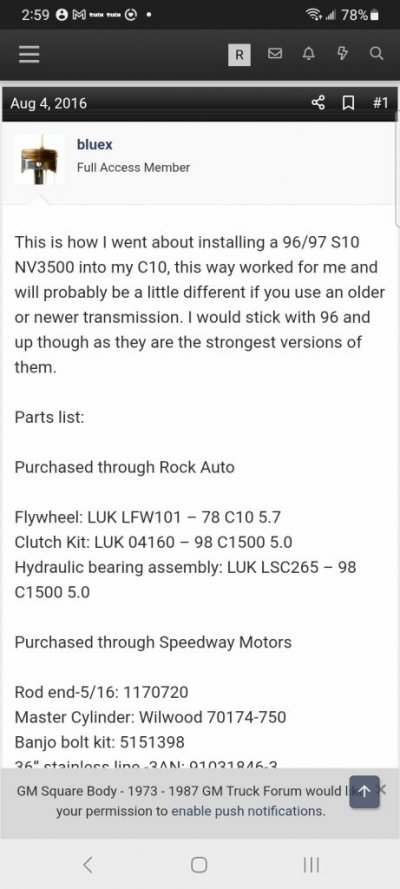Image resolution: width=400 pixels, height=889 pixels.
Task: Jump to top with the arrow button
Action: click(x=364, y=792)
